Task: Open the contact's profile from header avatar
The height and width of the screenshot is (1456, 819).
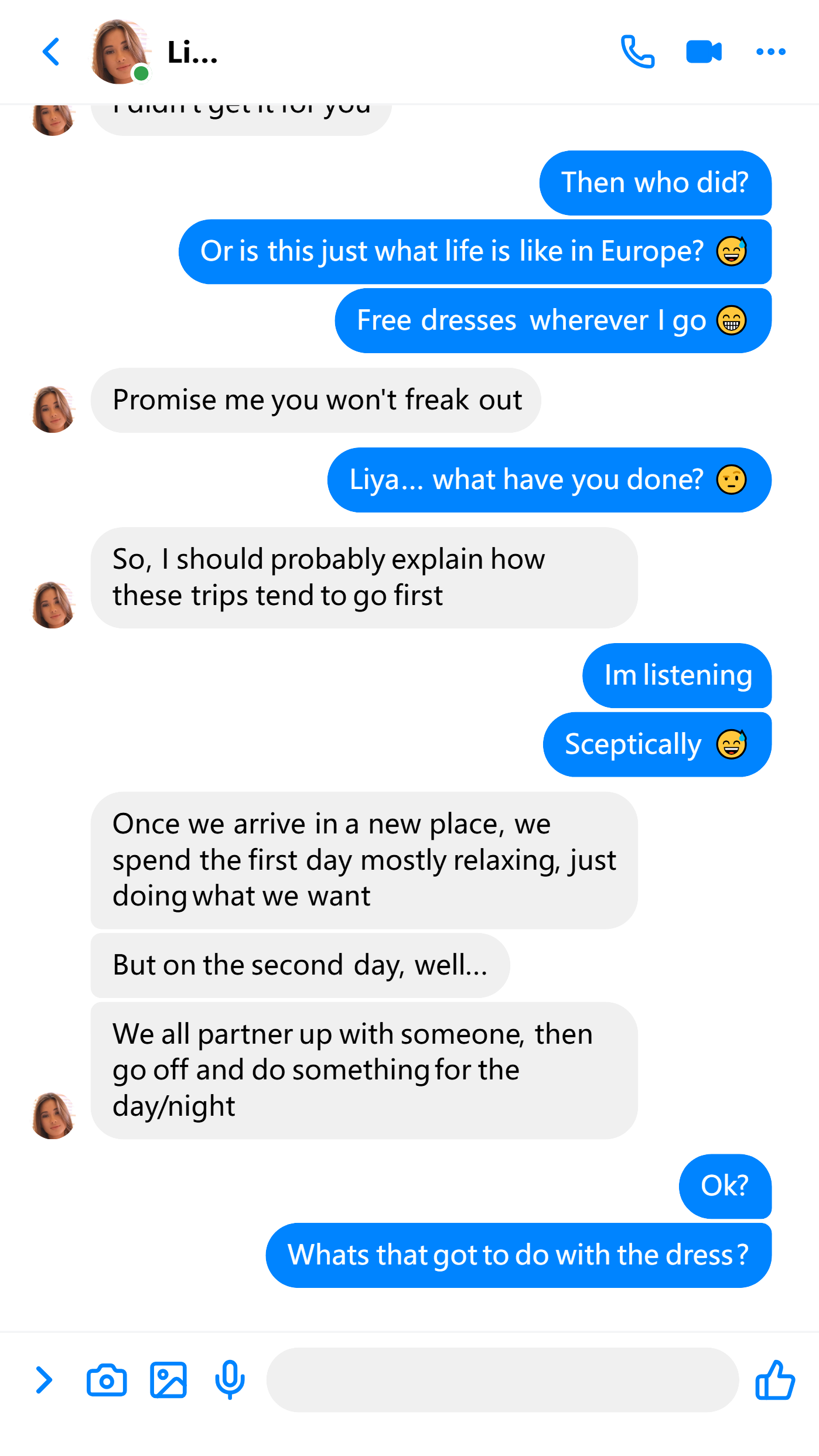Action: click(121, 52)
